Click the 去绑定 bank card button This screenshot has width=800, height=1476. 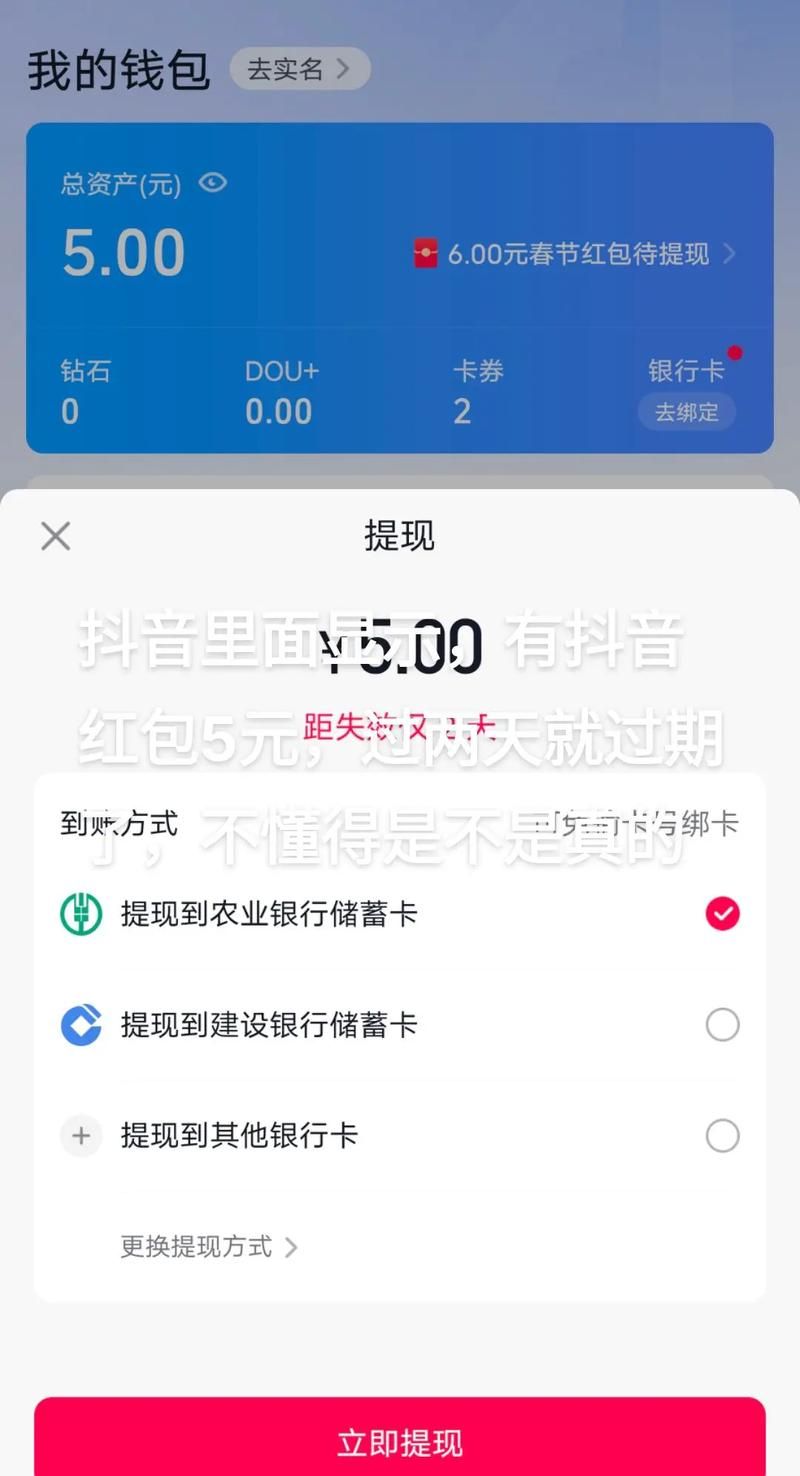[x=686, y=411]
